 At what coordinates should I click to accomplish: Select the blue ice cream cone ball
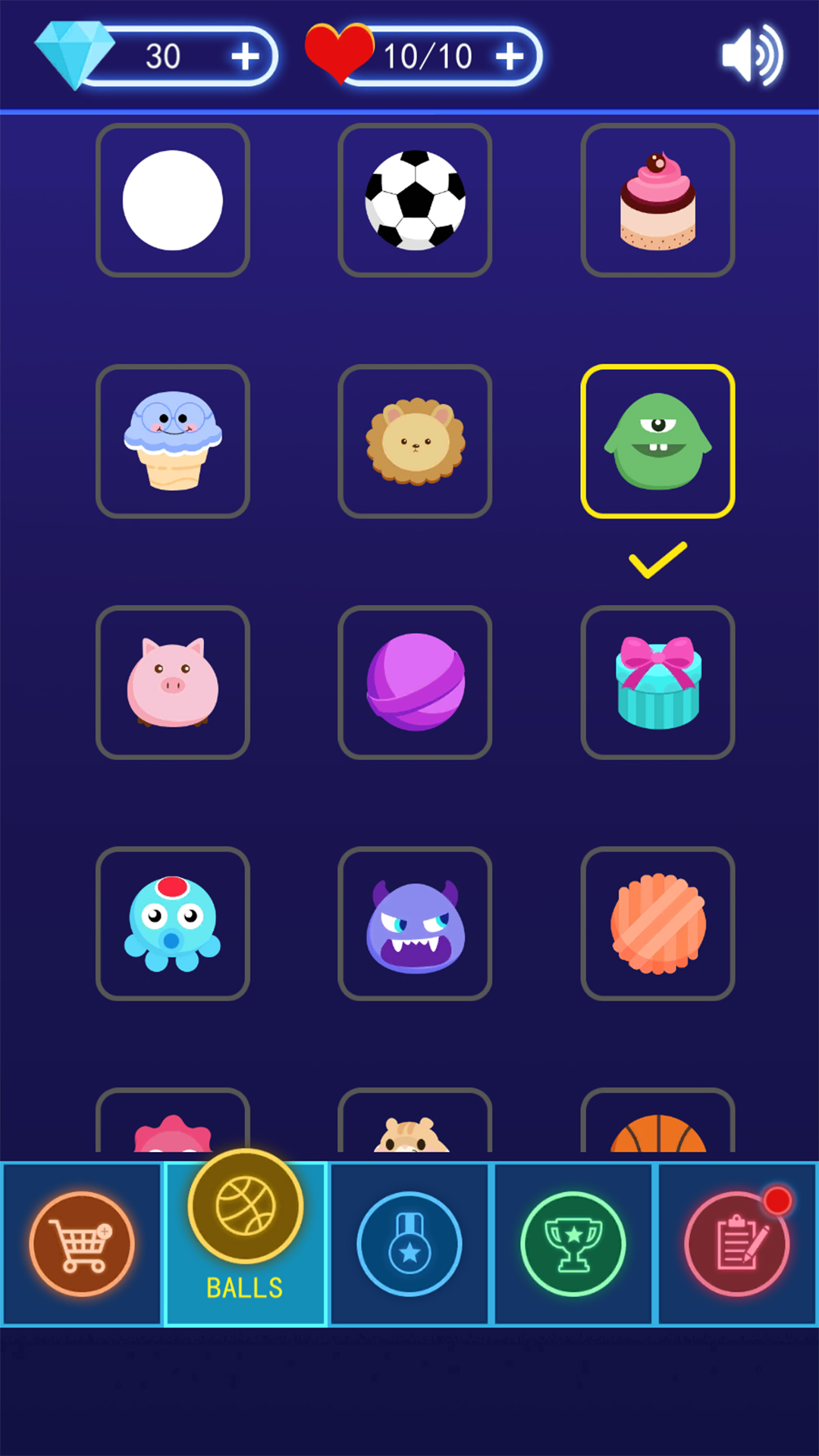(x=173, y=441)
